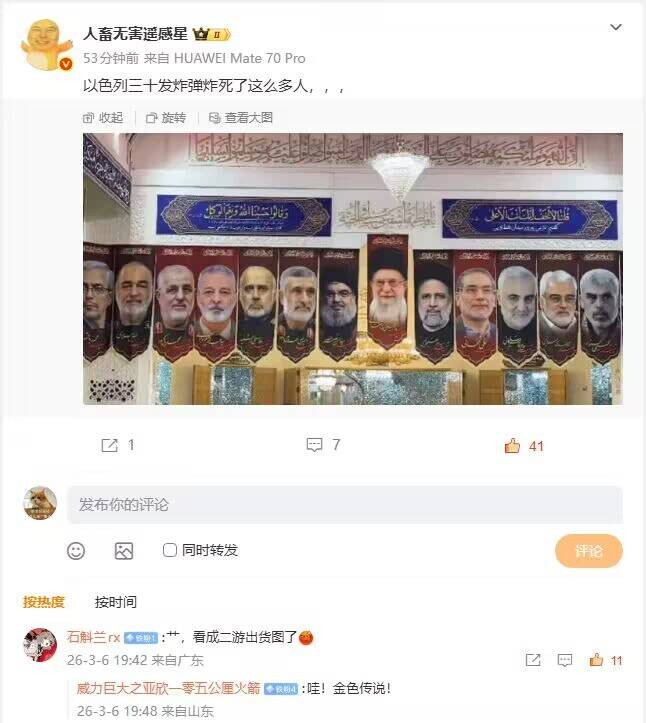The image size is (646, 723).
Task: Collapse the image with 收起
Action: (103, 118)
